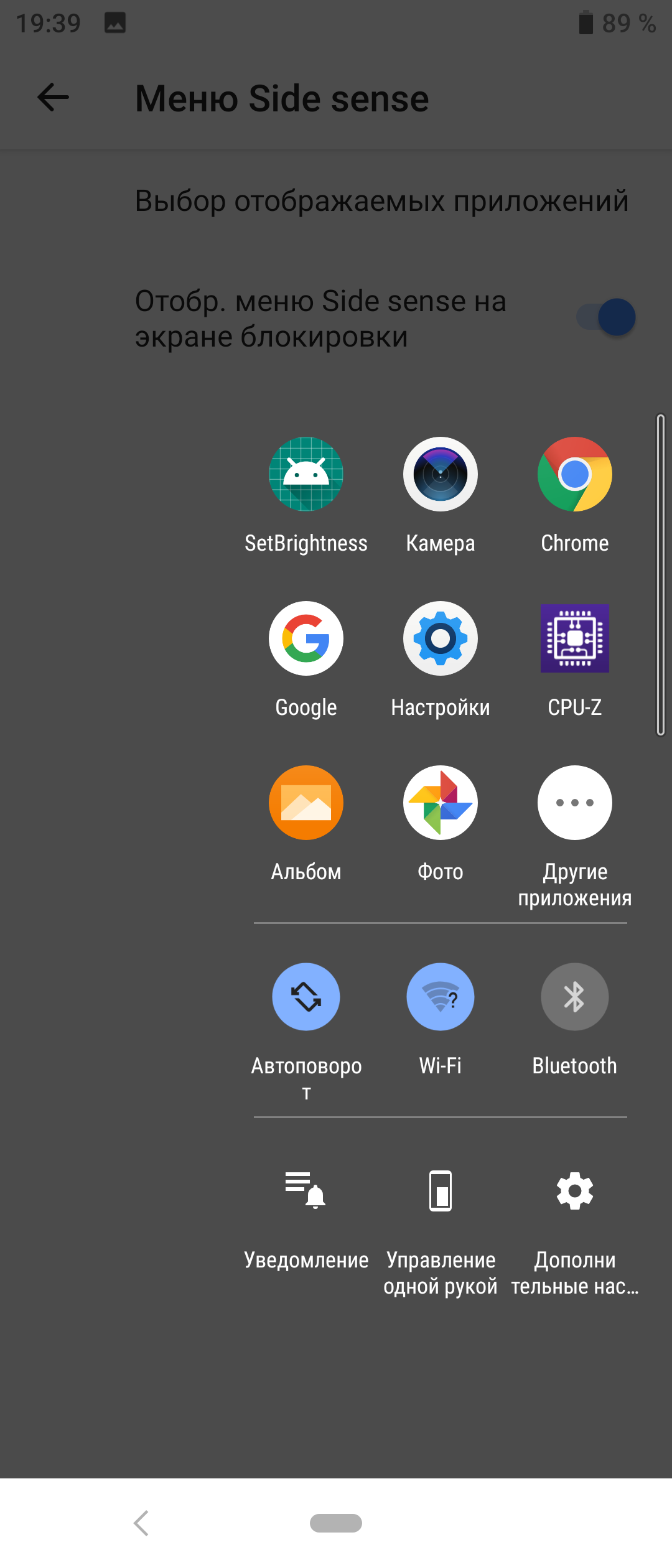Open the Камера app

tap(441, 475)
